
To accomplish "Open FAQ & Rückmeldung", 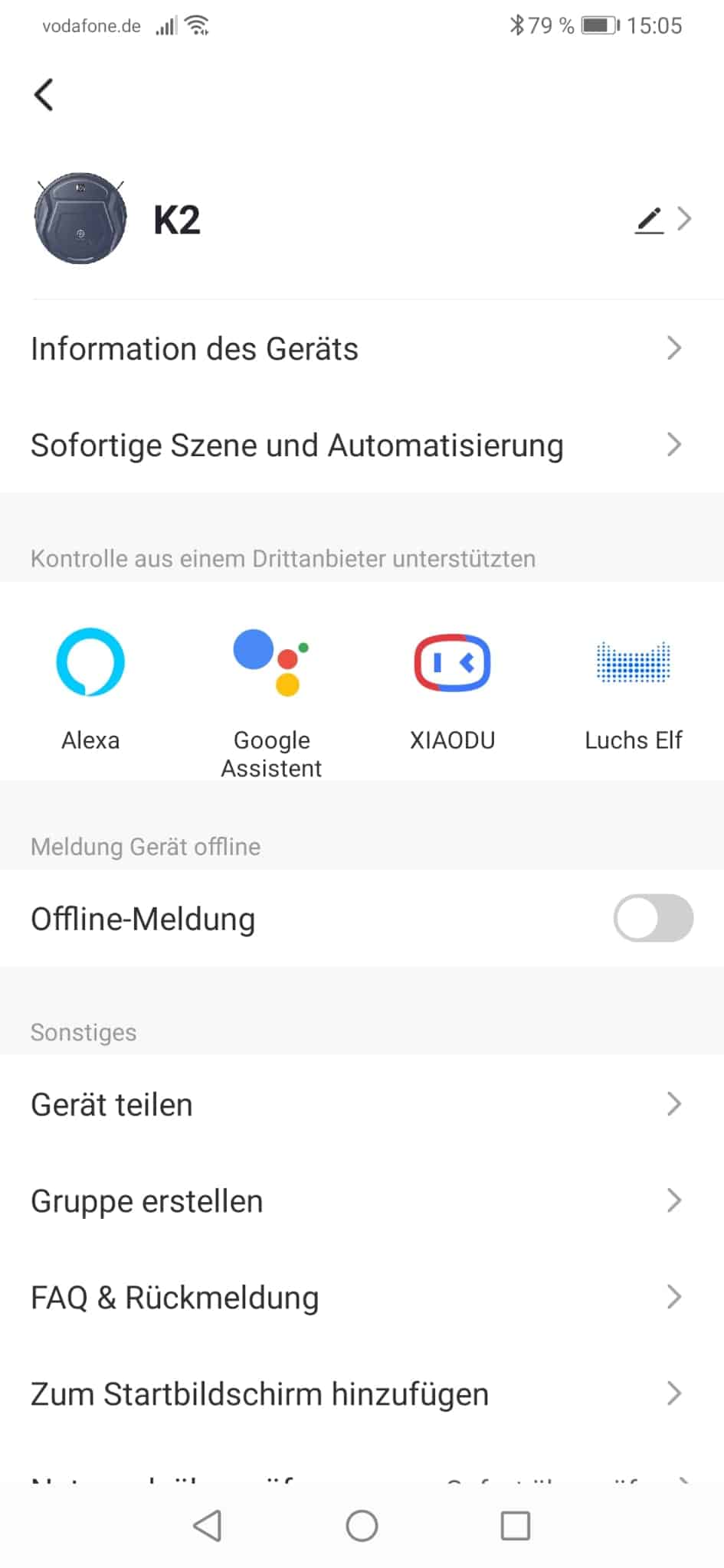I will [x=362, y=1297].
